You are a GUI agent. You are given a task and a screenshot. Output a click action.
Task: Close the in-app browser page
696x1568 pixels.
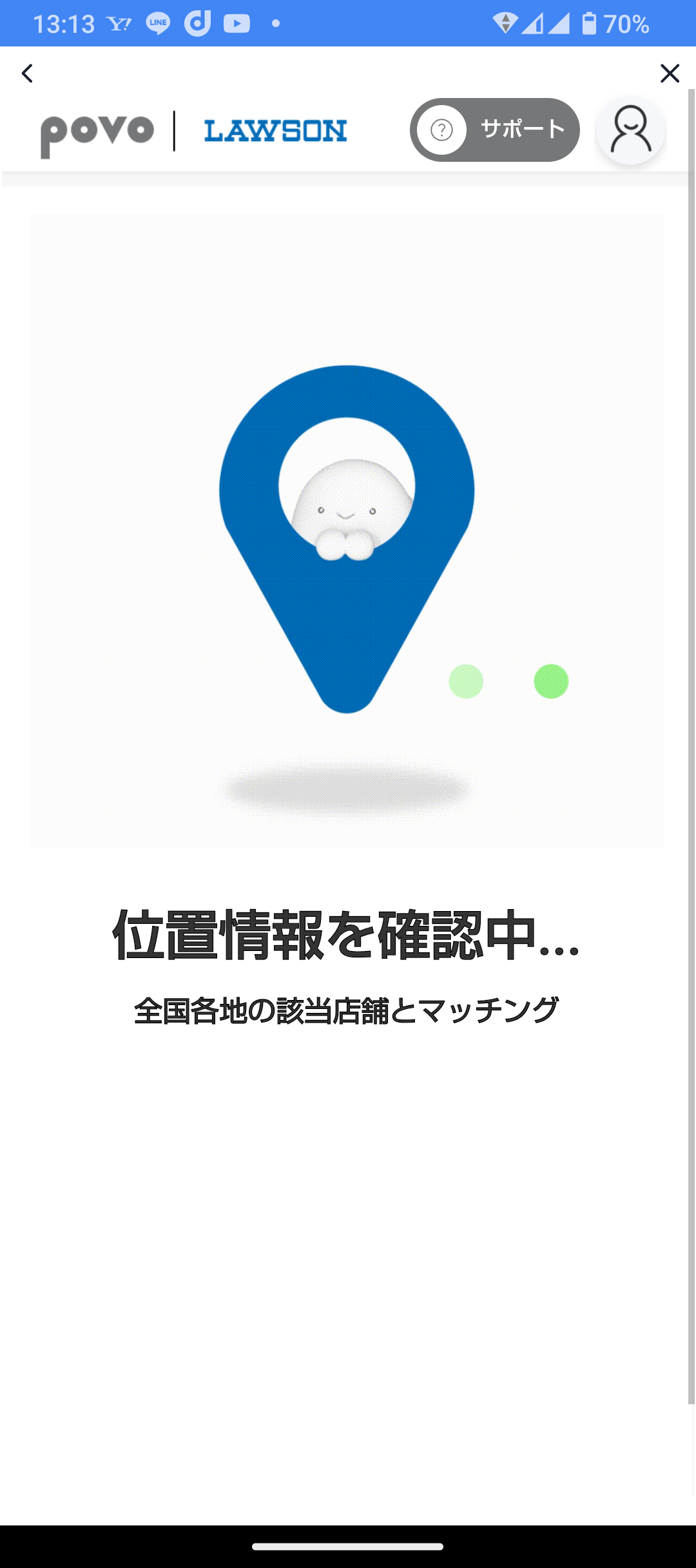pos(670,73)
